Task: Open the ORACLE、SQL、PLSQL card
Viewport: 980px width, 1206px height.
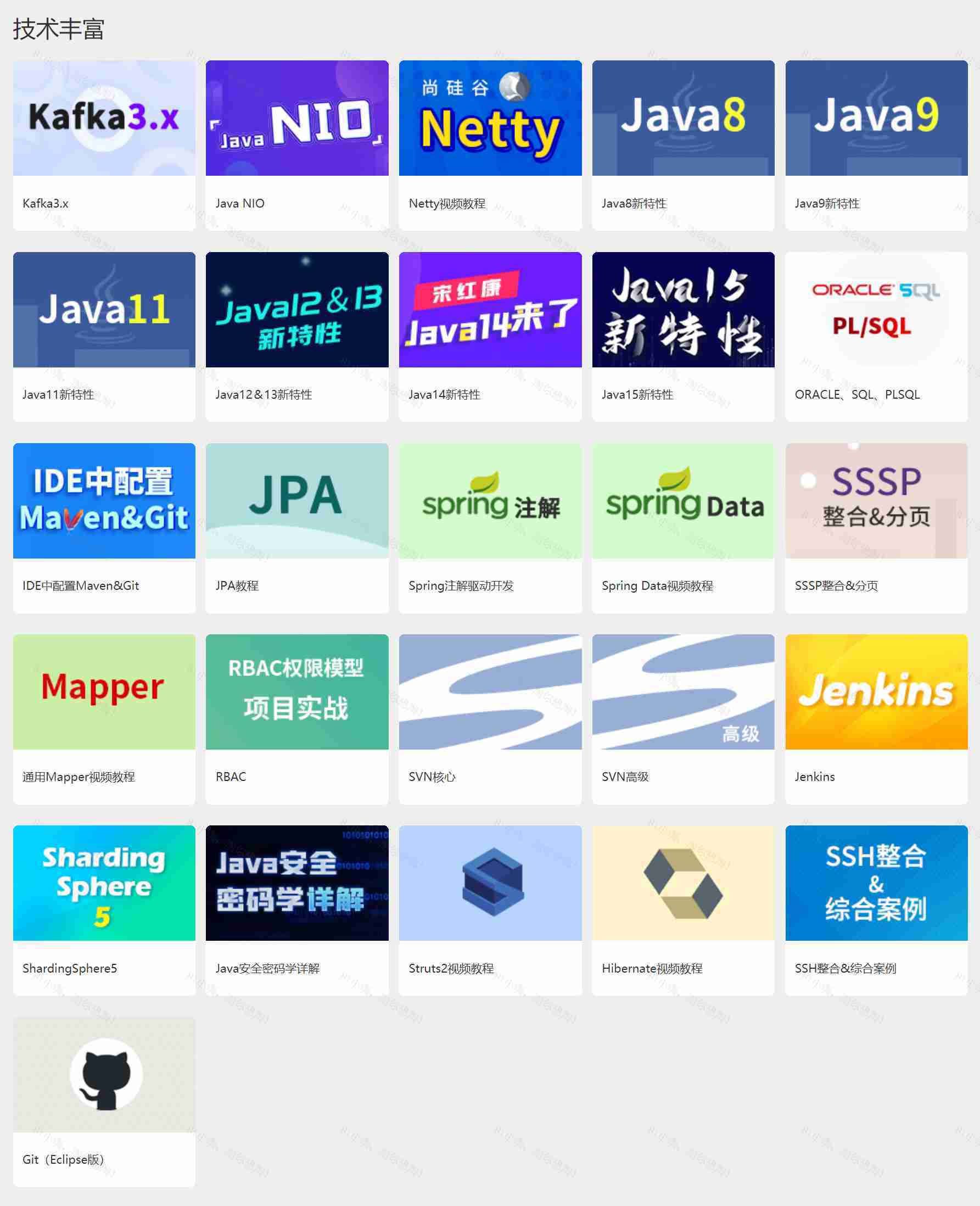Action: (x=876, y=310)
